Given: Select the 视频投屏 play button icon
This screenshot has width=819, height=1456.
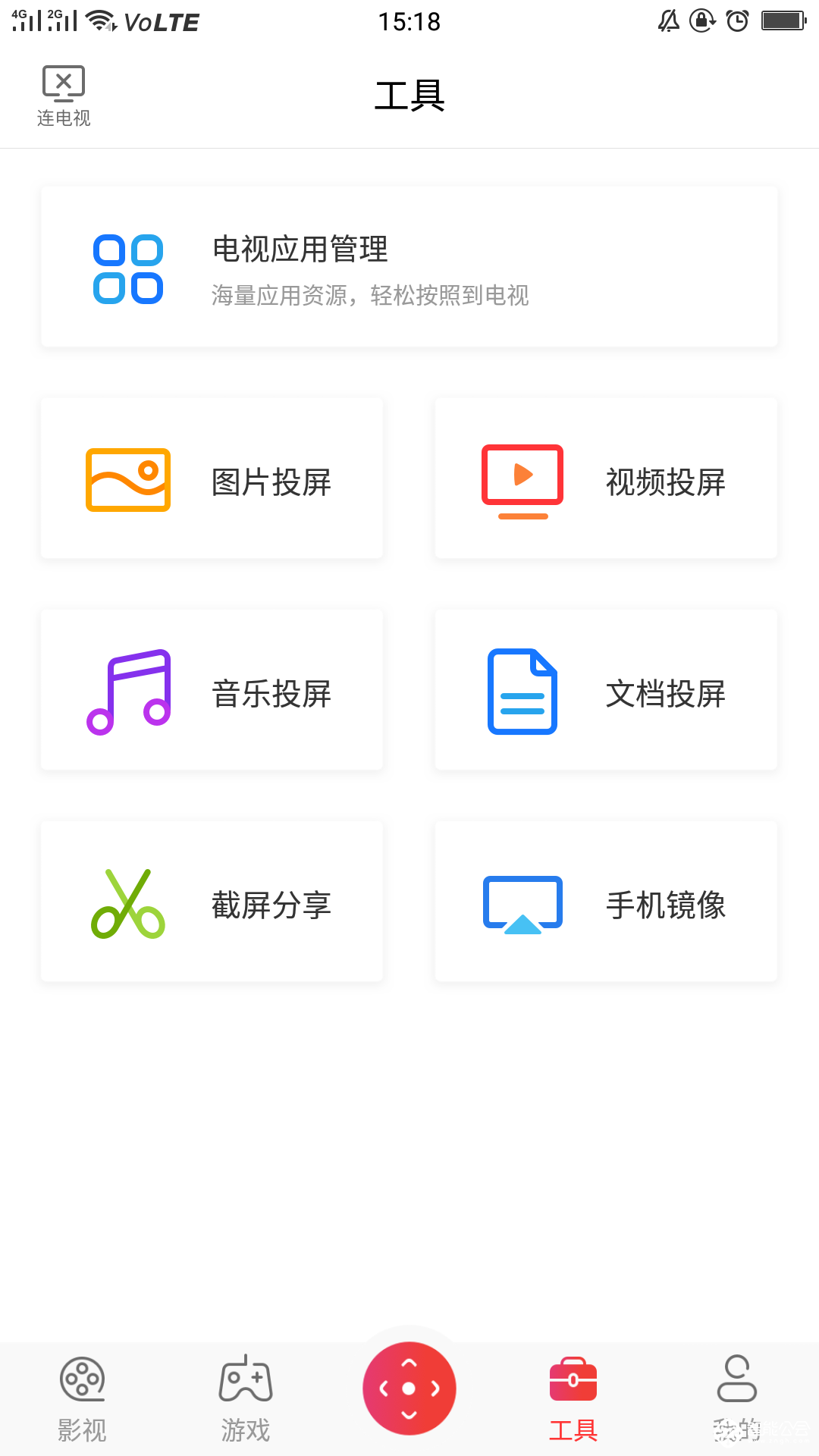Looking at the screenshot, I should click(x=522, y=478).
